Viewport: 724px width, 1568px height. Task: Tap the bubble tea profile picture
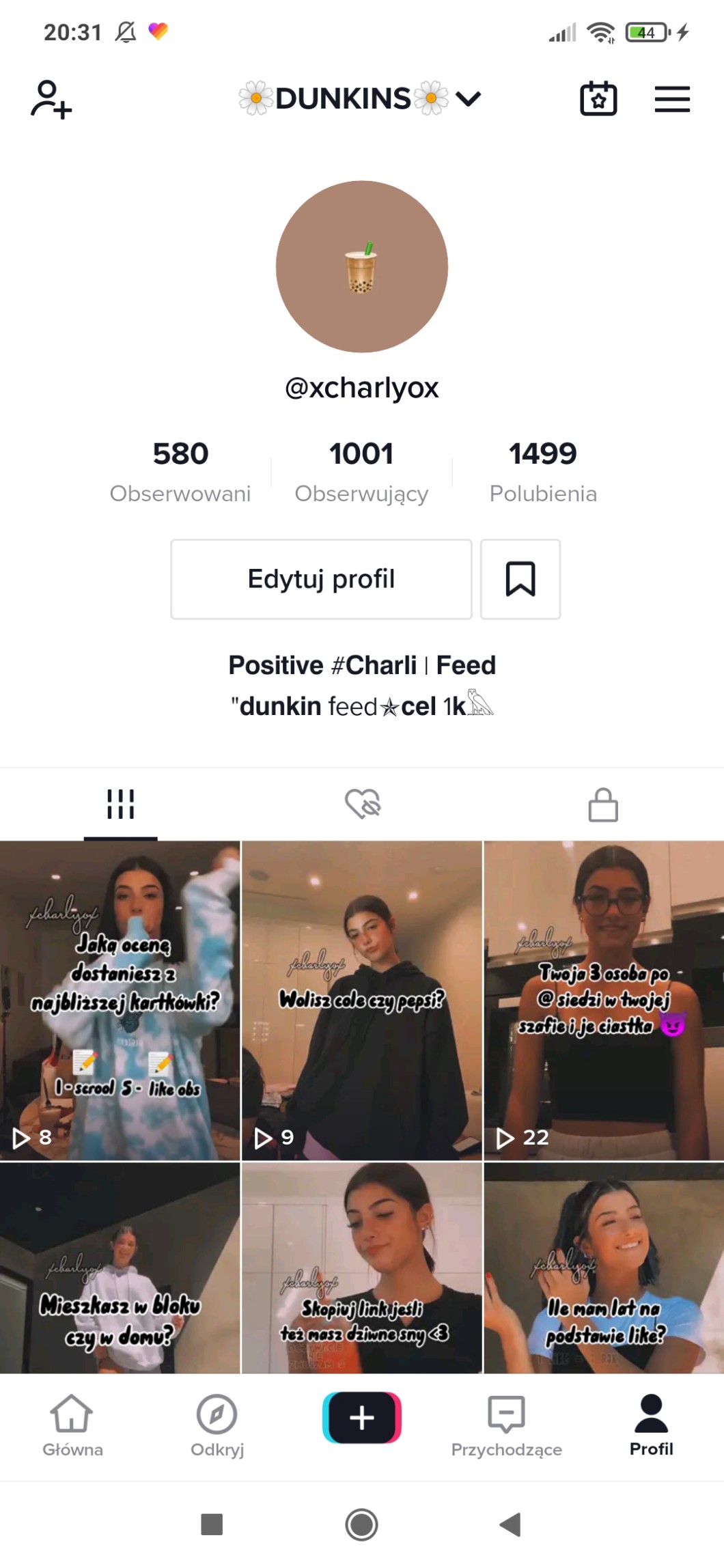362,267
